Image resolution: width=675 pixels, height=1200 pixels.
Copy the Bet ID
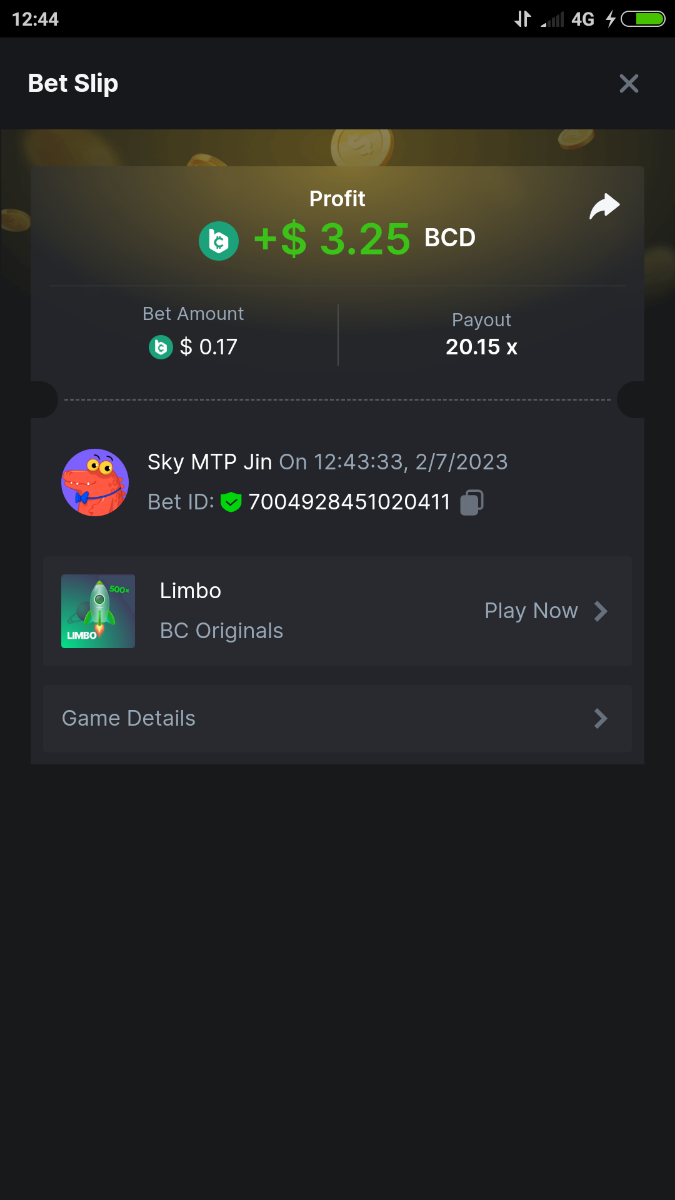click(x=472, y=503)
